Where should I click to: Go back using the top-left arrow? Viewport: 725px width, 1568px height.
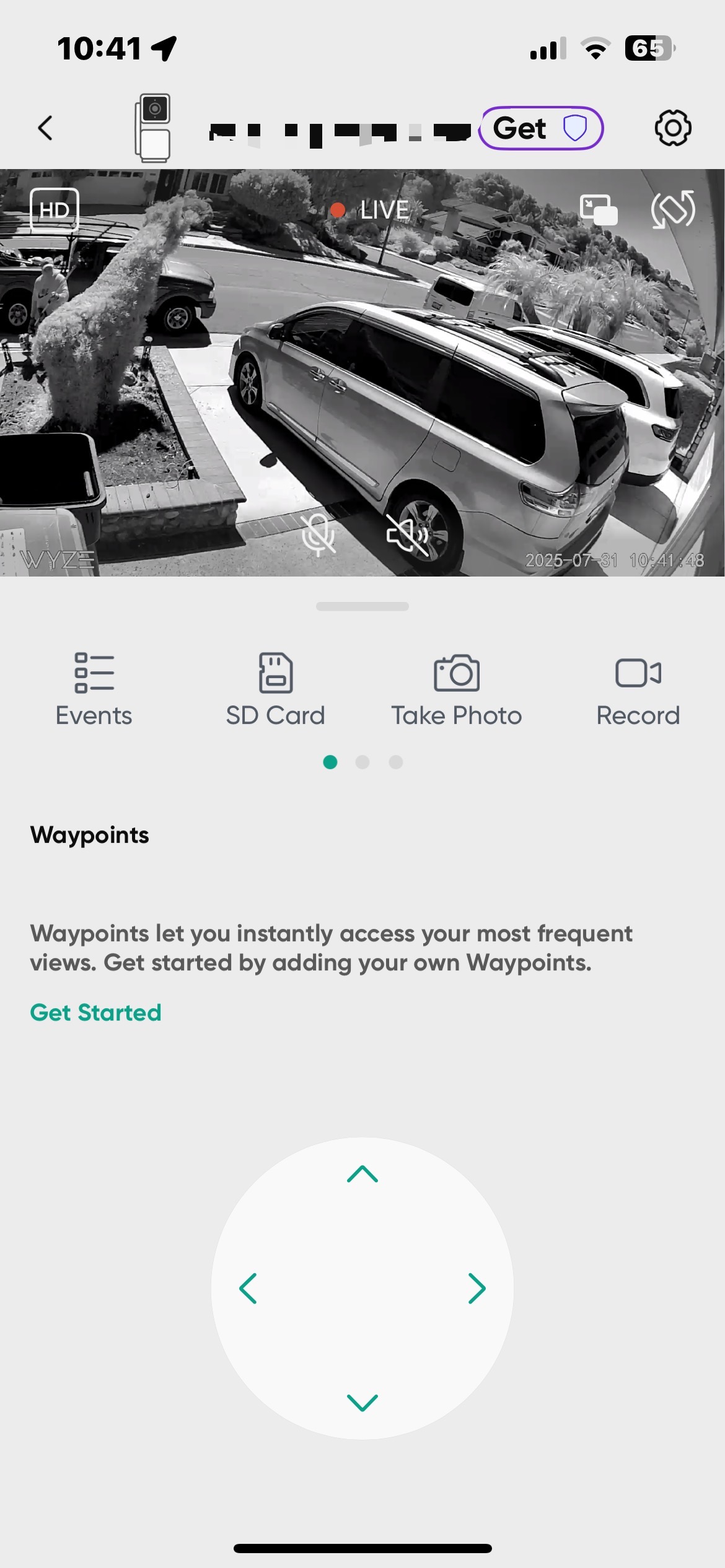[x=45, y=128]
